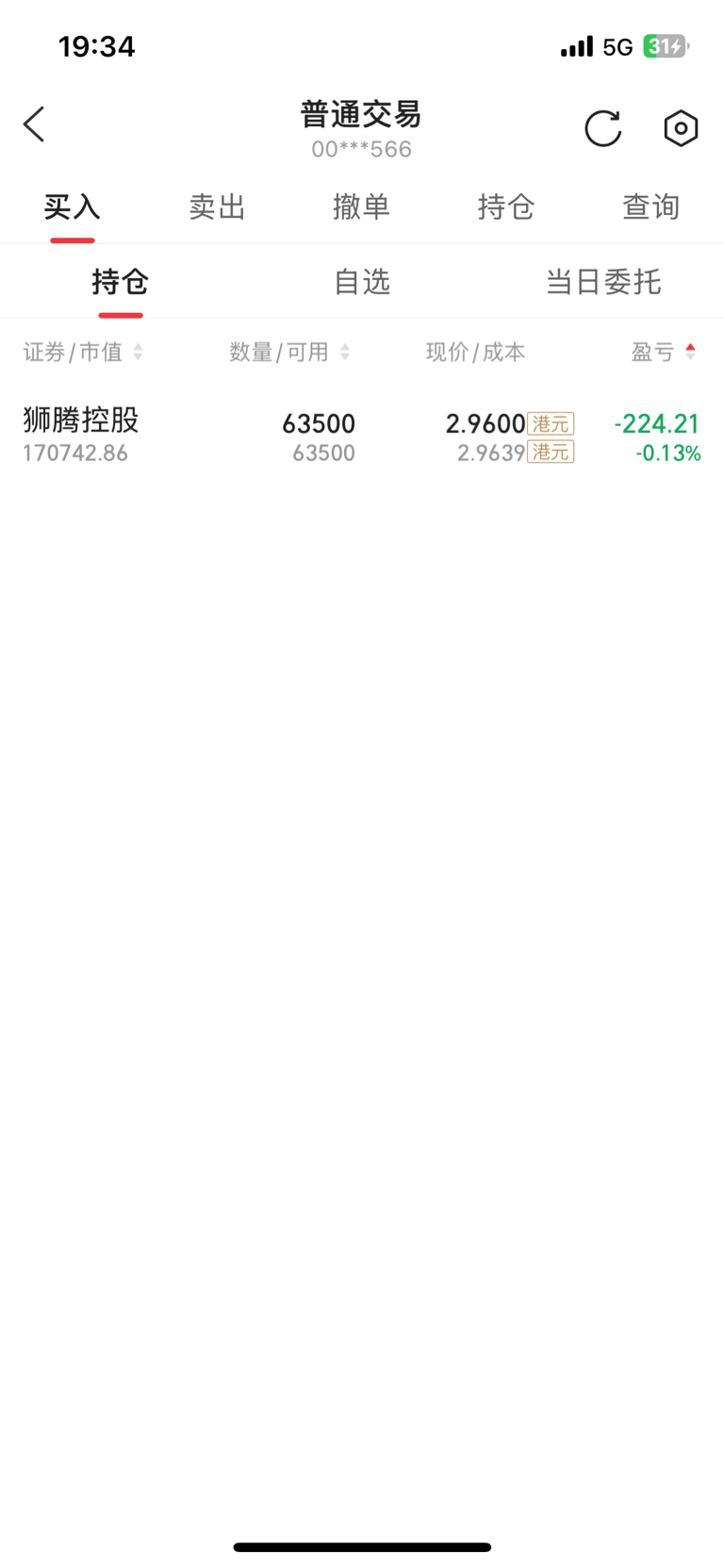Switch to the 查询 tab
724x1568 pixels.
pos(650,207)
